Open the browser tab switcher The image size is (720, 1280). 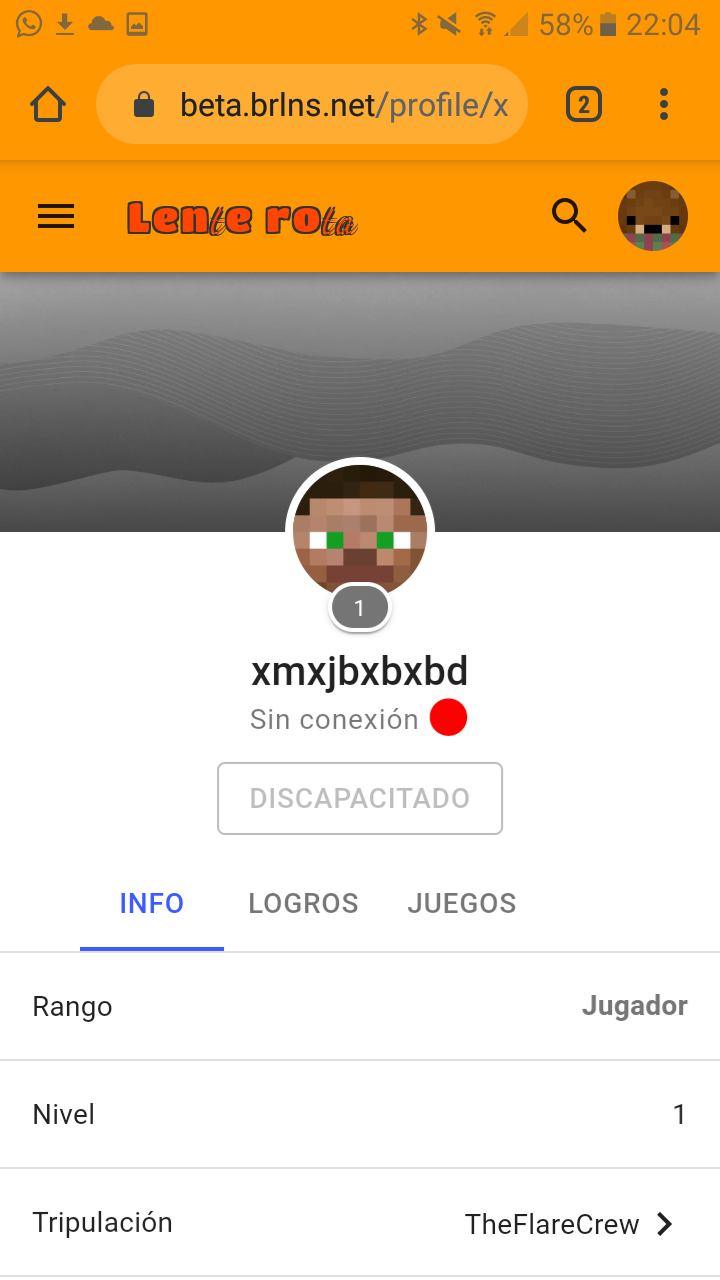click(x=584, y=104)
